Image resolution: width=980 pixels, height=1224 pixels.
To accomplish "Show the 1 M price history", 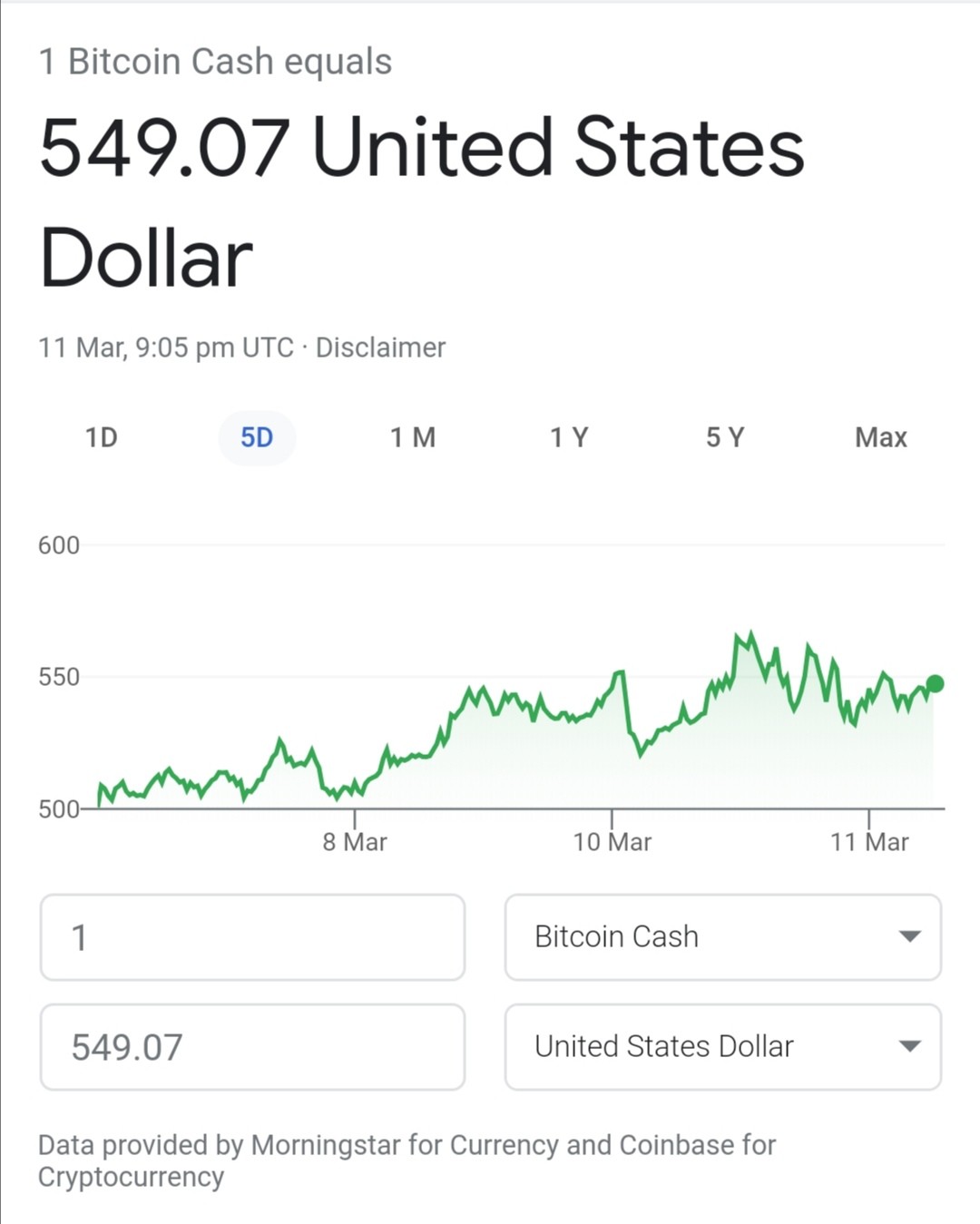I will (x=413, y=438).
